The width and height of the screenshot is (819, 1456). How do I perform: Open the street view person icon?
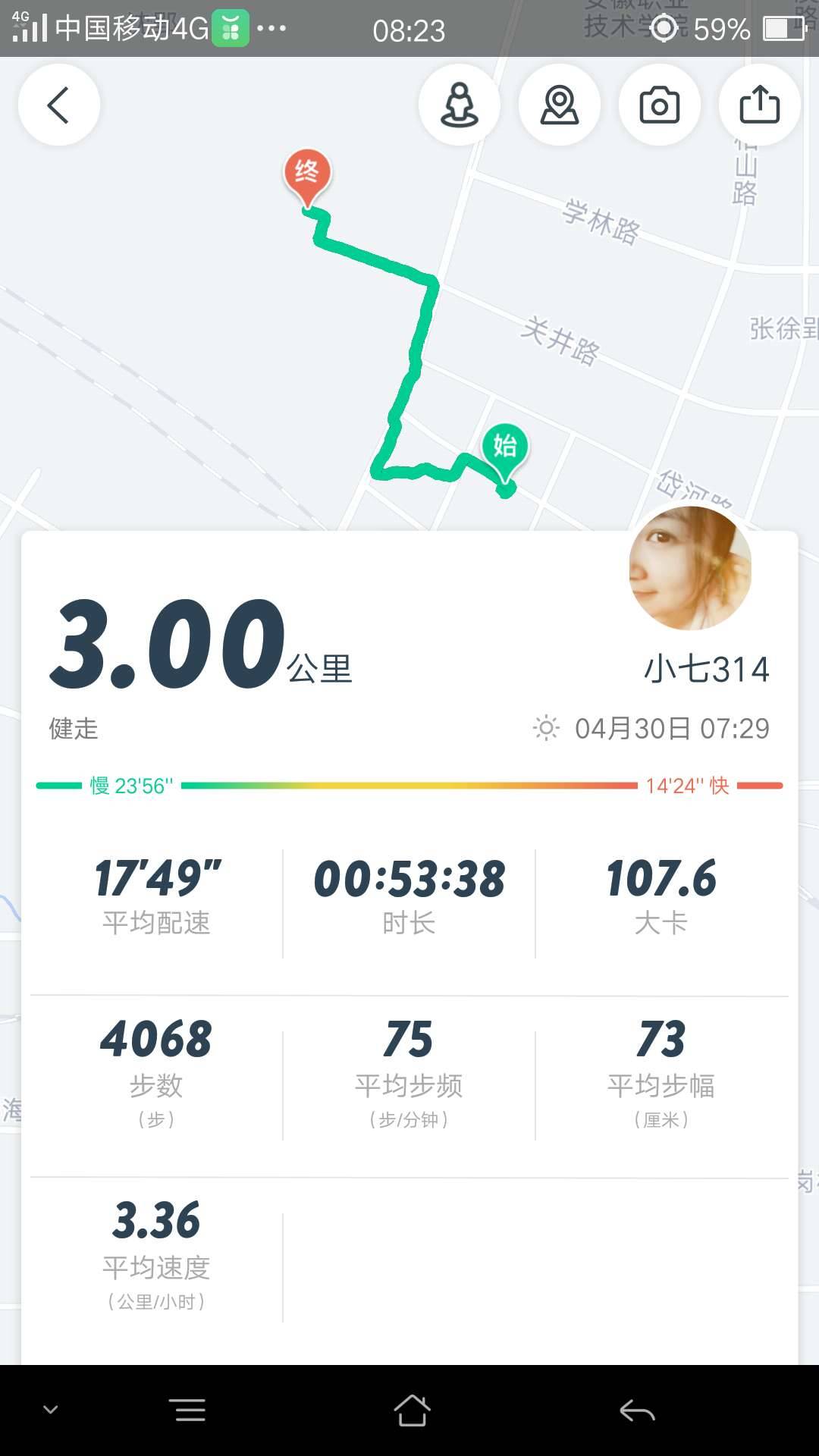460,105
